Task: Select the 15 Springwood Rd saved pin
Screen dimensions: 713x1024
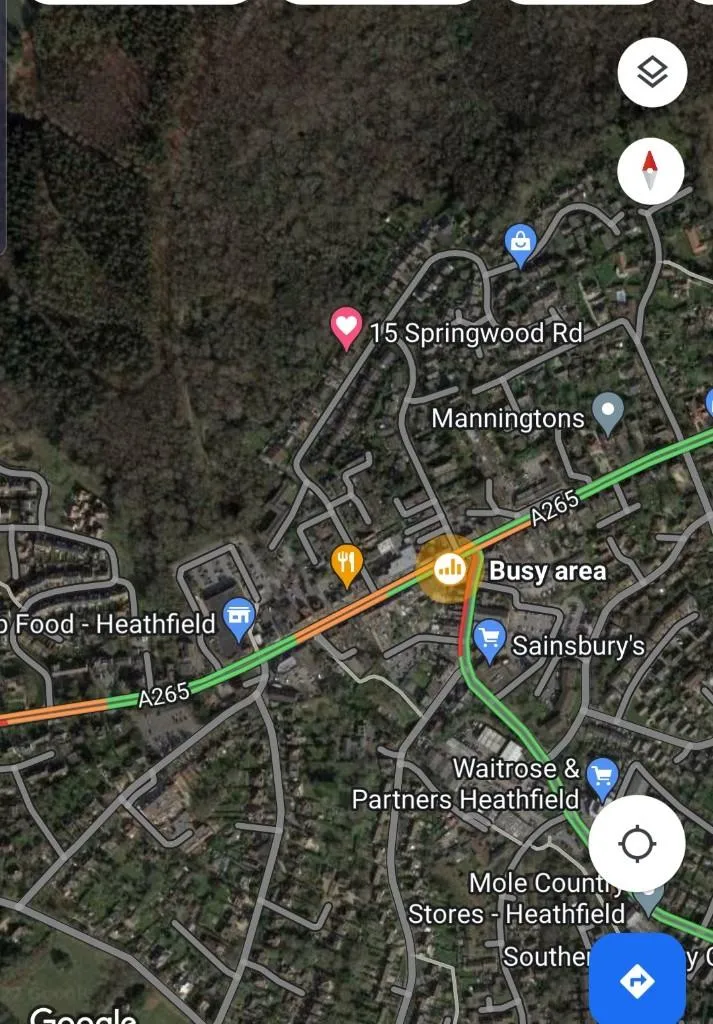Action: pos(346,327)
